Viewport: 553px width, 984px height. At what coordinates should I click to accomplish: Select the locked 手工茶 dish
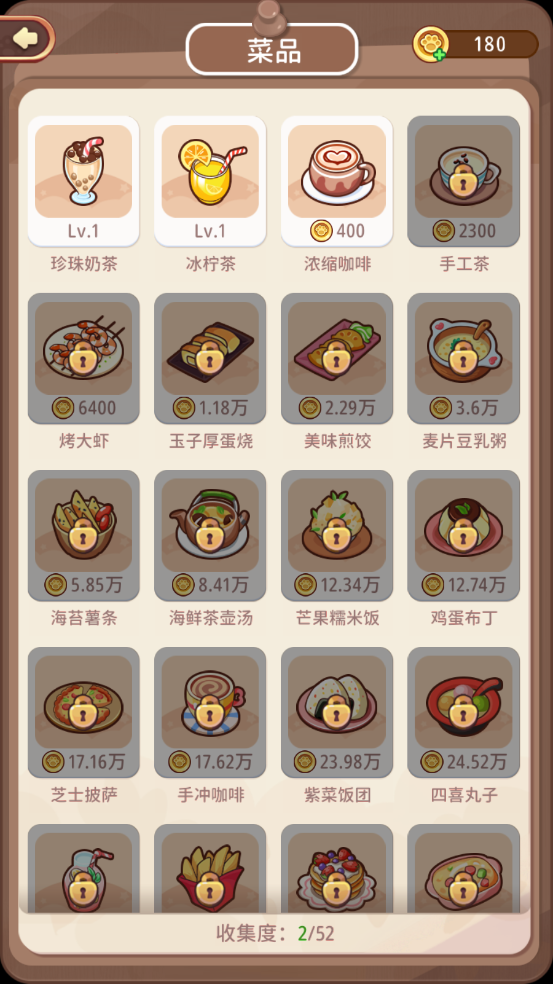pos(463,181)
